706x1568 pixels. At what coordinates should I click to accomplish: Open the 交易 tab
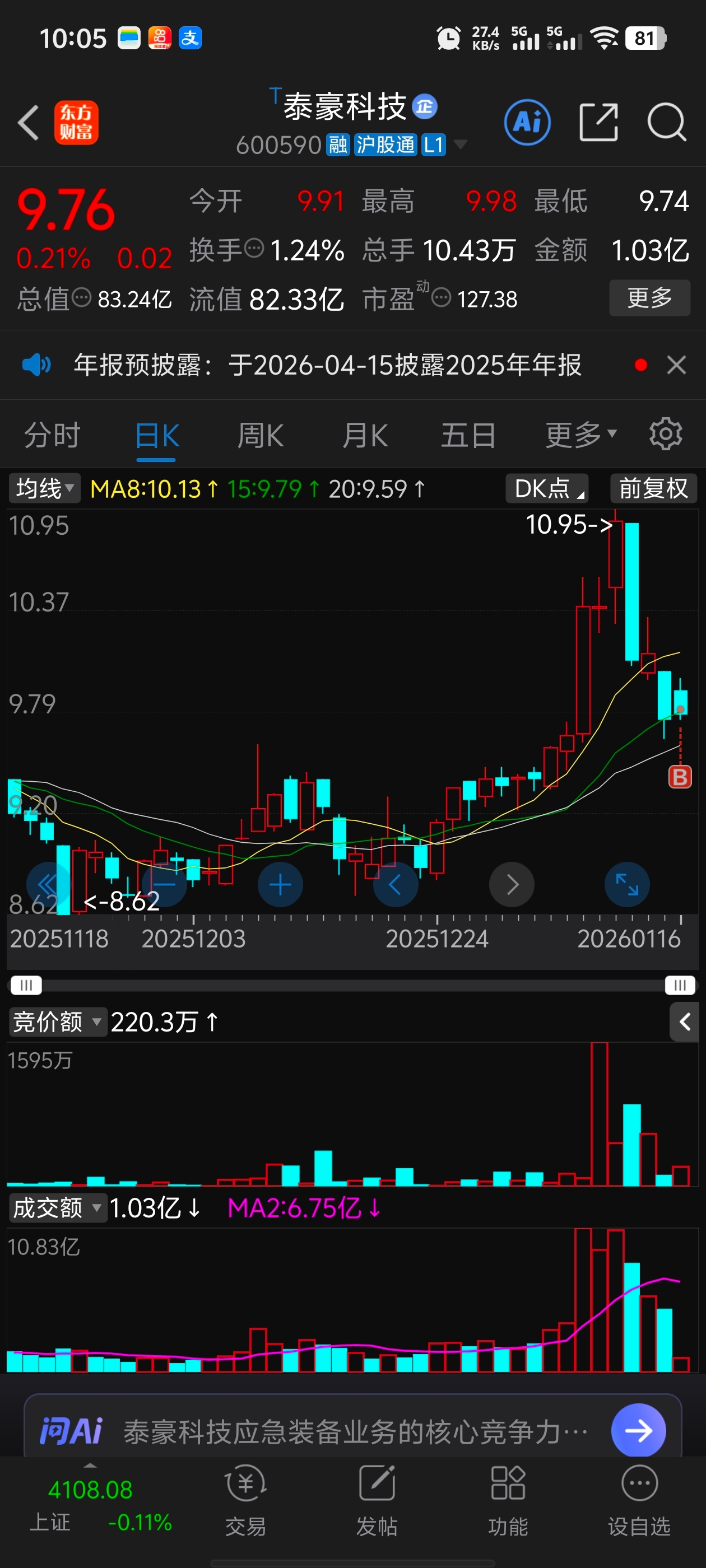pos(245,1500)
